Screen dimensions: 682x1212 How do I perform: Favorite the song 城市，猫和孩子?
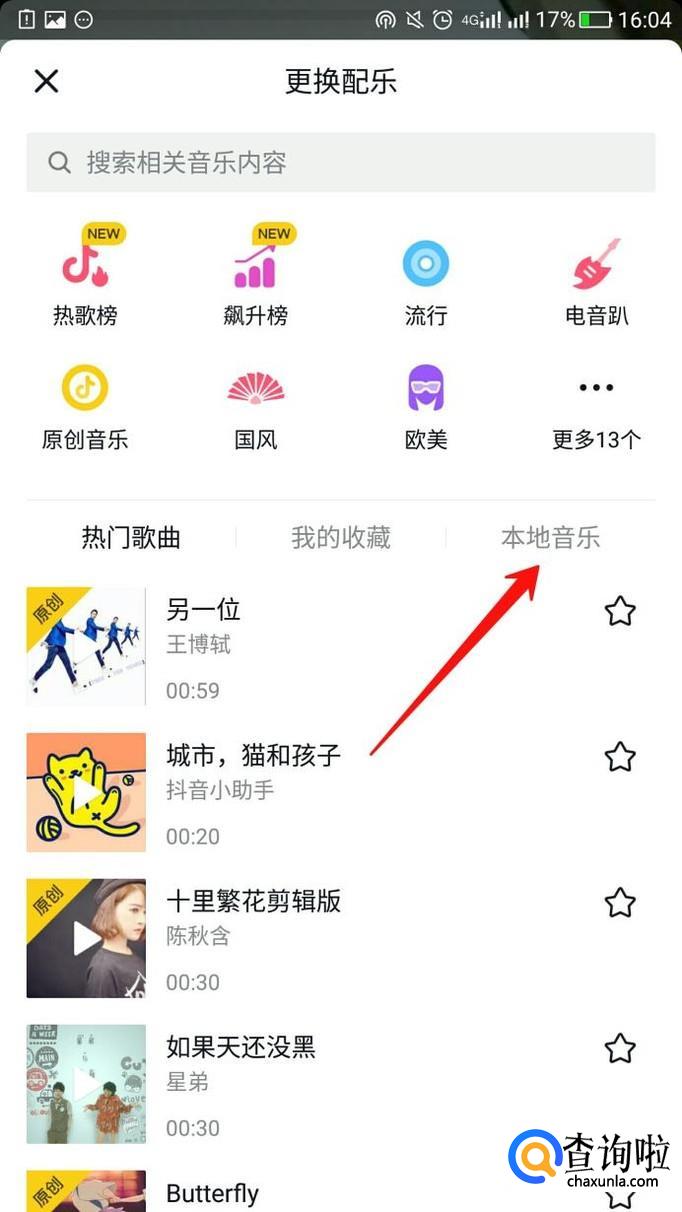[620, 757]
